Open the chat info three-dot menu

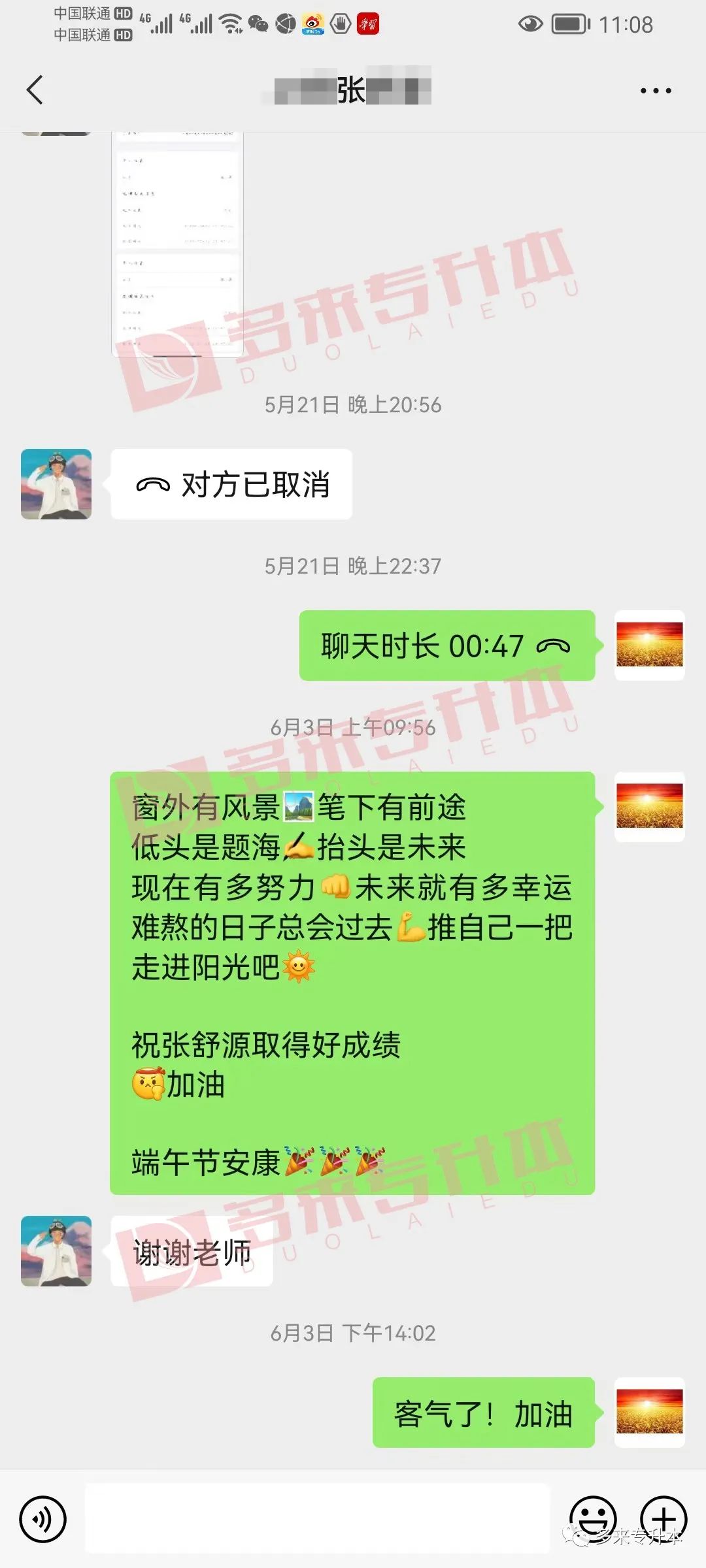[x=655, y=91]
